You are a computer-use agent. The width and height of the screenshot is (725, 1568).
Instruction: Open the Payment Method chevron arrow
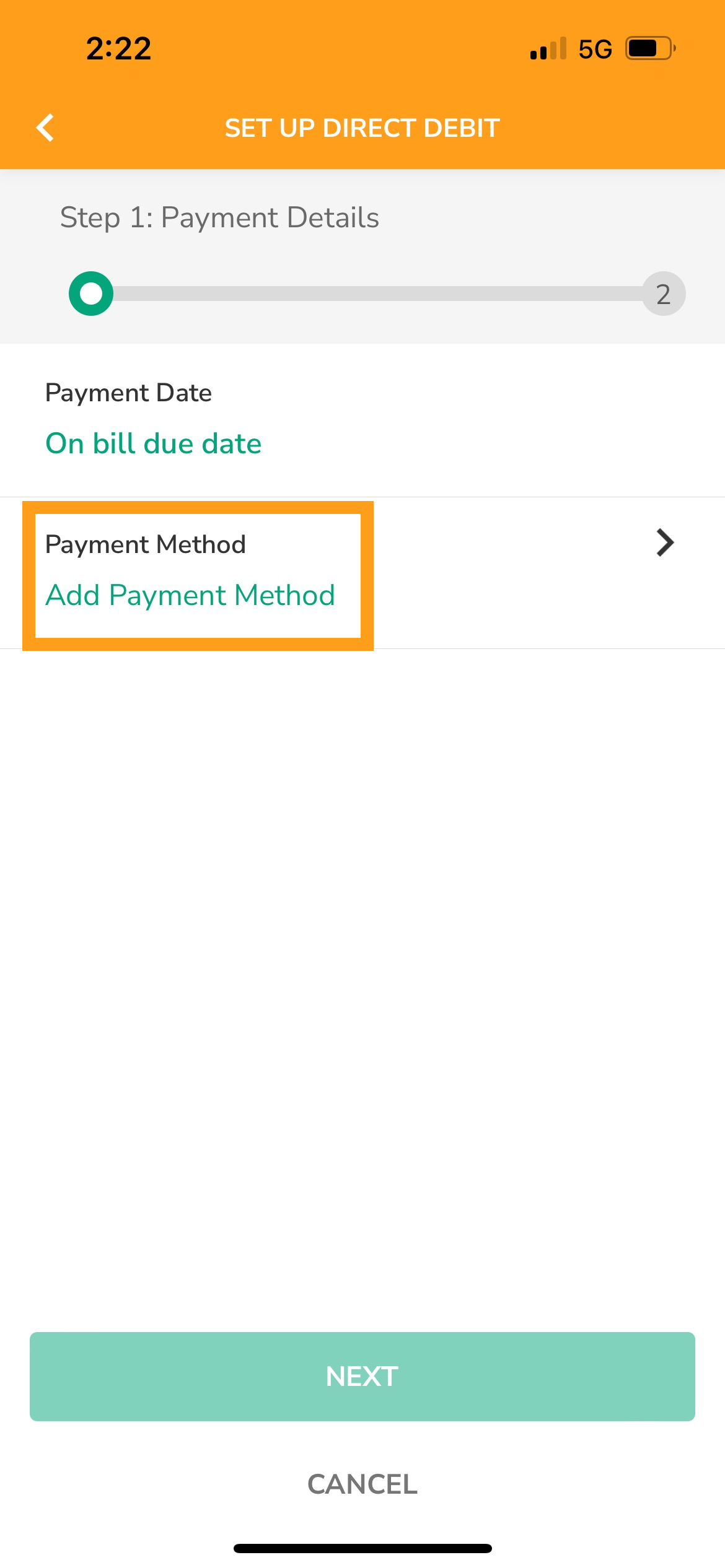click(x=664, y=542)
